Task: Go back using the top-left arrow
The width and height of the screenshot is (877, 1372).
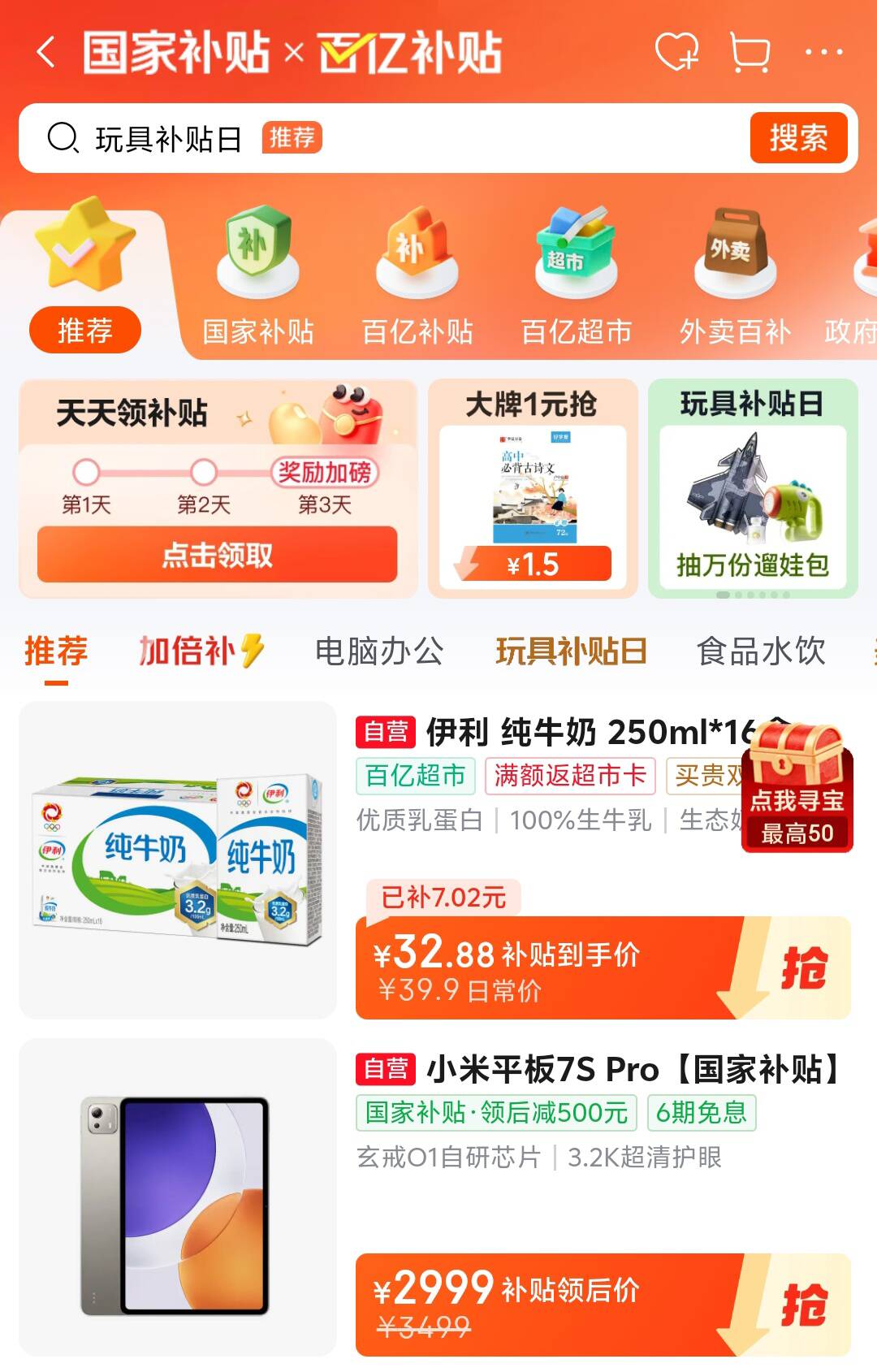Action: pos(45,53)
